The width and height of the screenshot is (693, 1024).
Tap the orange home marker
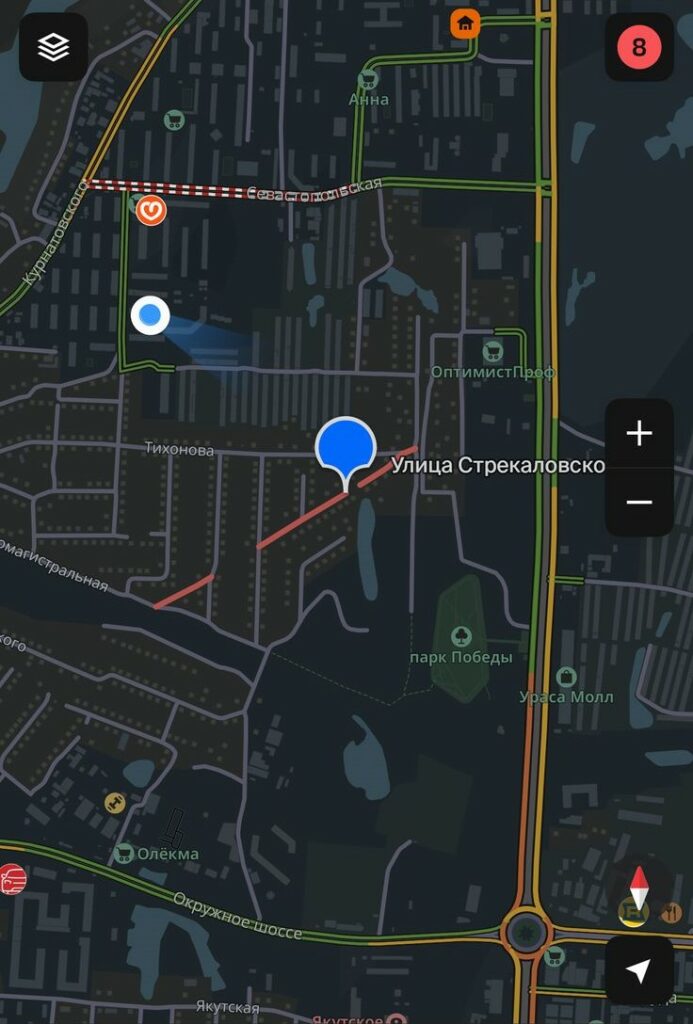(464, 23)
